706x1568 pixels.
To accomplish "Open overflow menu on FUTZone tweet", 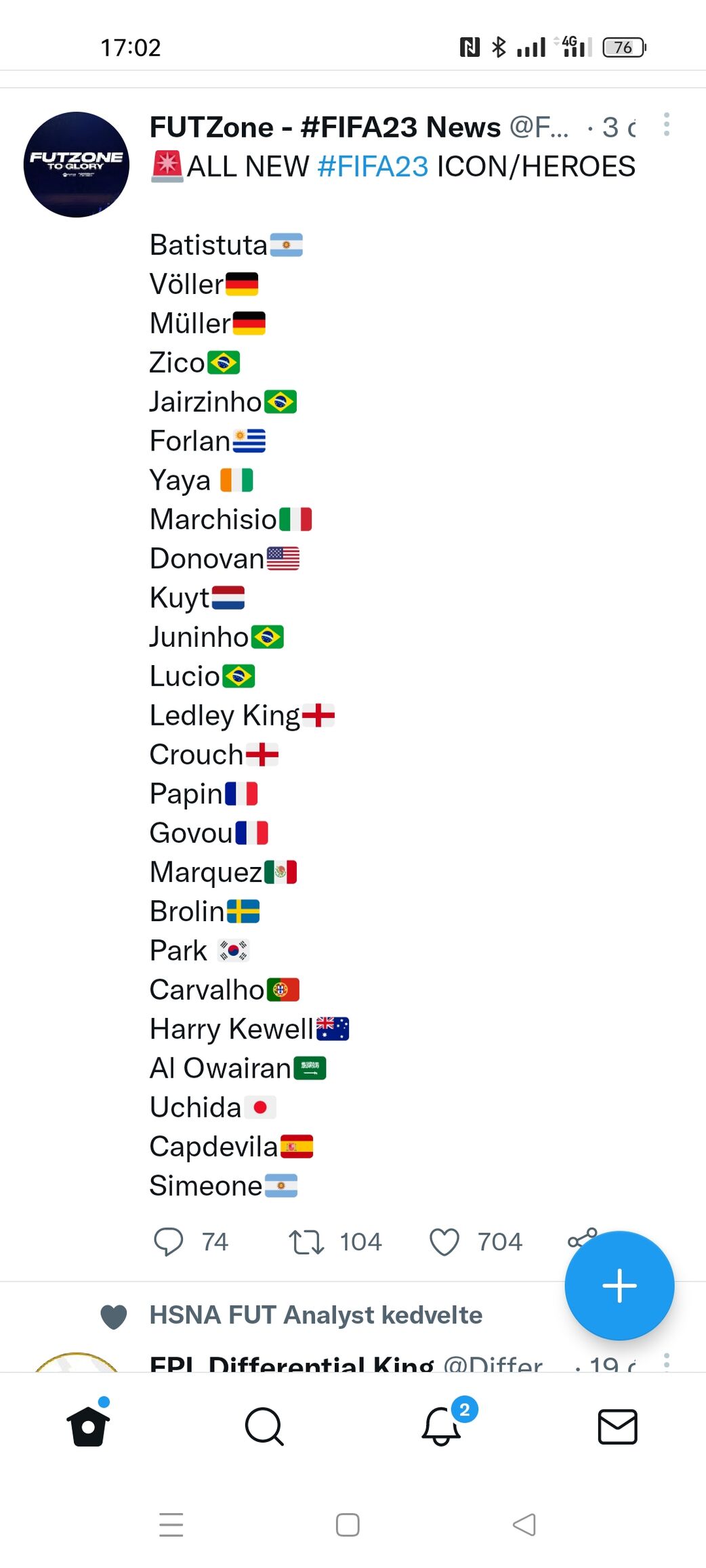I will [667, 125].
